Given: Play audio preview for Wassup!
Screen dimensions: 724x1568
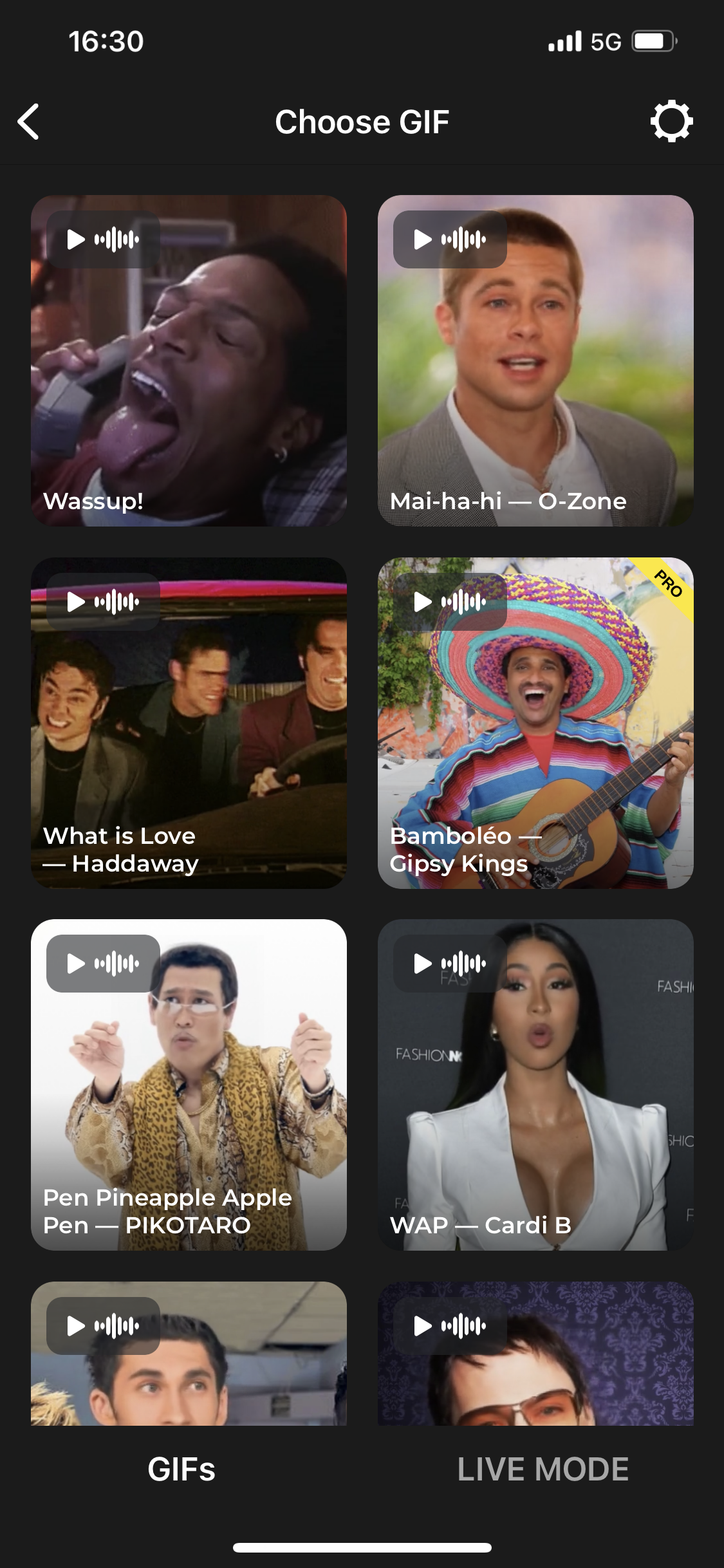Looking at the screenshot, I should click(103, 239).
